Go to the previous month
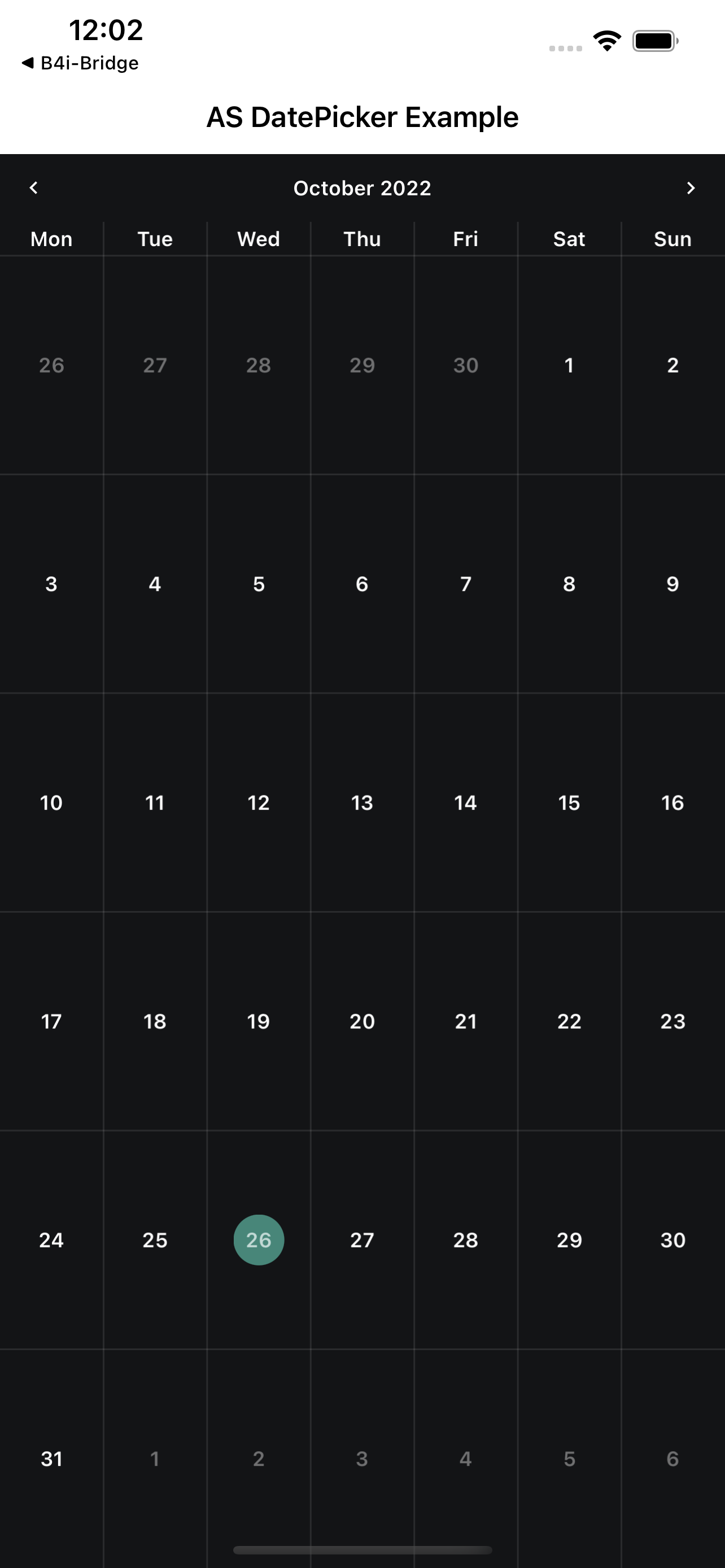This screenshot has width=725, height=1568. [x=33, y=188]
